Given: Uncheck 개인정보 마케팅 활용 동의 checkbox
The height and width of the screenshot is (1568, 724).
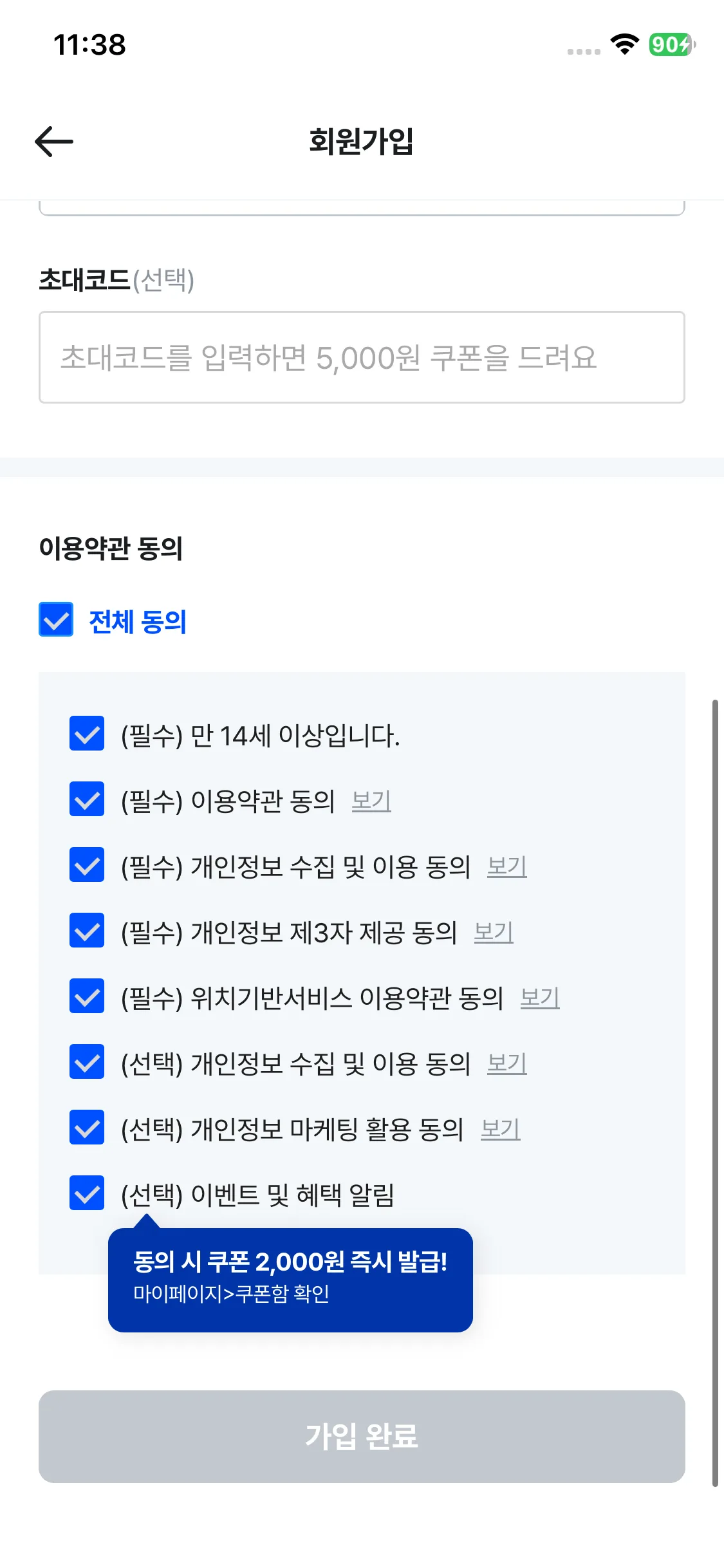Looking at the screenshot, I should pos(87,1127).
